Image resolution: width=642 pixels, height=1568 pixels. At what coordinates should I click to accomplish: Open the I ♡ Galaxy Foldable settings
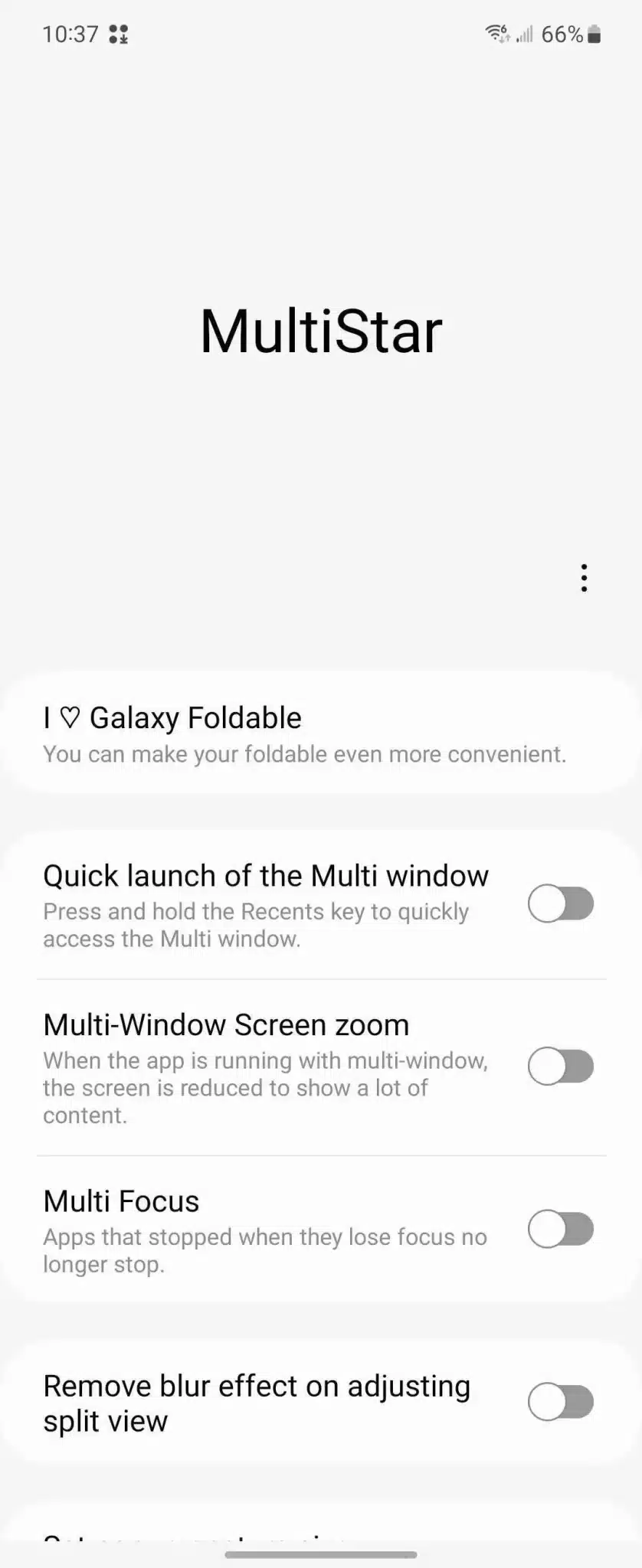tap(306, 733)
